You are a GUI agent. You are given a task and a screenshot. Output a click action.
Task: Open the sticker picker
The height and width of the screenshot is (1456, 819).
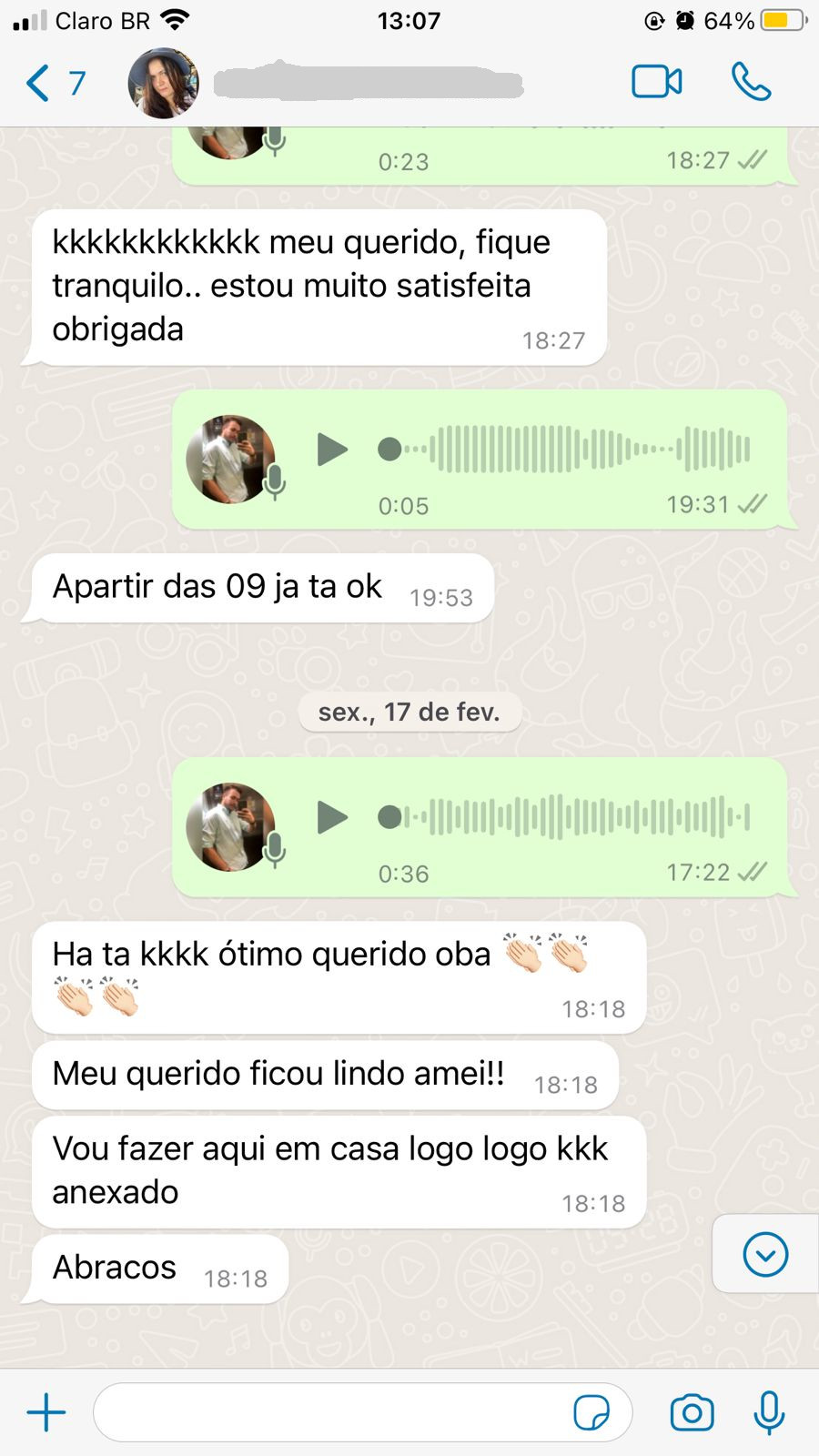point(591,1412)
